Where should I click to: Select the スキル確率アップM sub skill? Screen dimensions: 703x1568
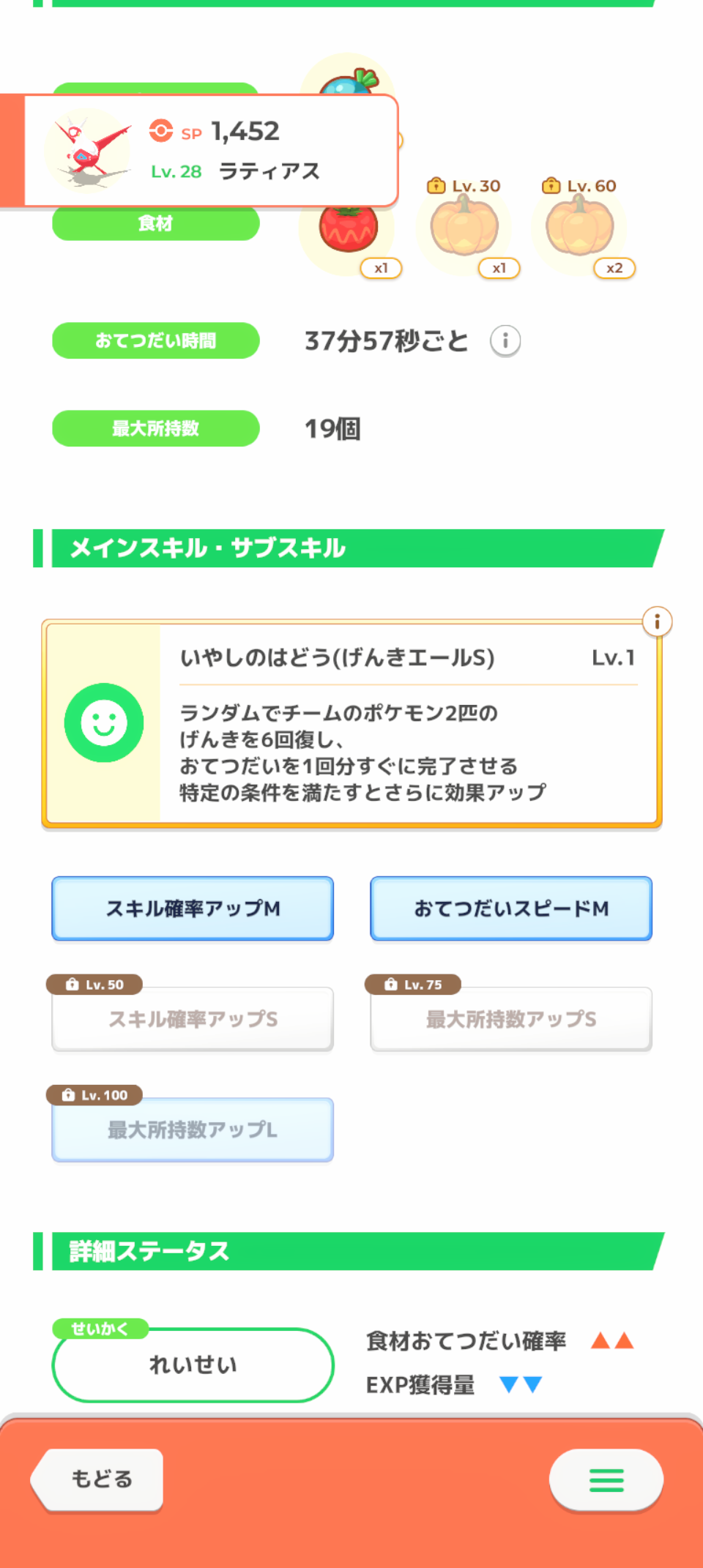193,908
